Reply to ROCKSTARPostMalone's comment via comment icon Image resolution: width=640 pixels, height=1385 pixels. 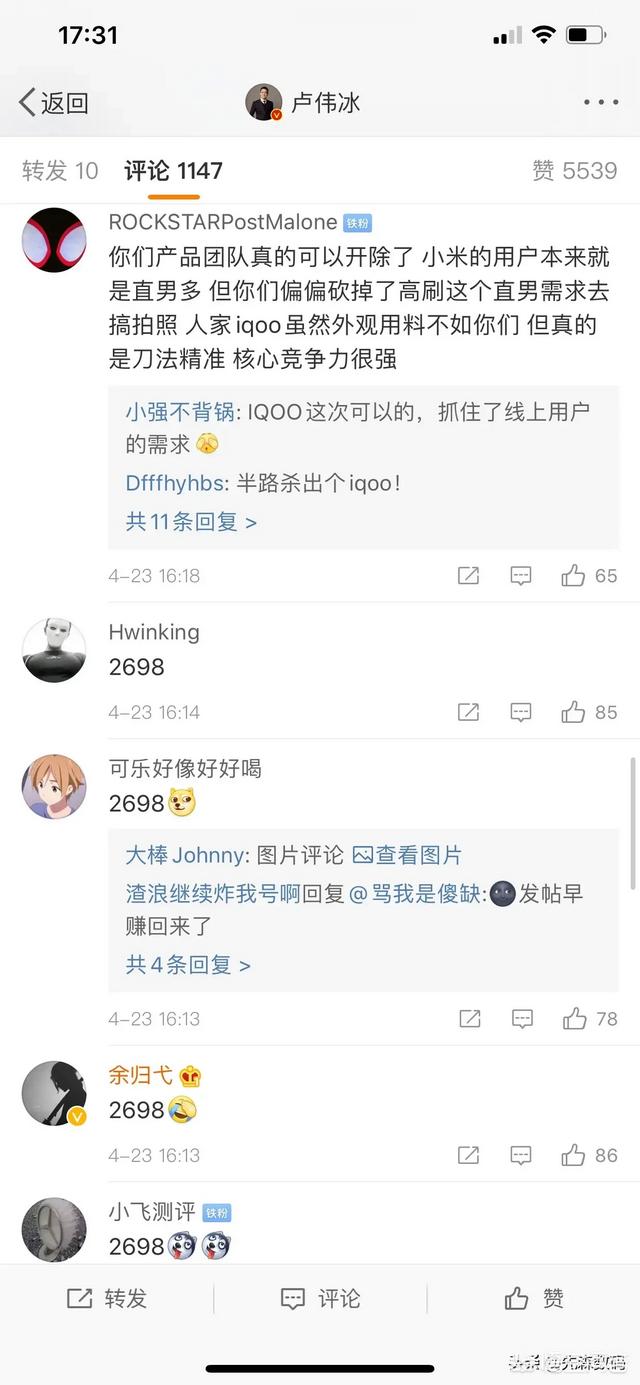pos(521,576)
